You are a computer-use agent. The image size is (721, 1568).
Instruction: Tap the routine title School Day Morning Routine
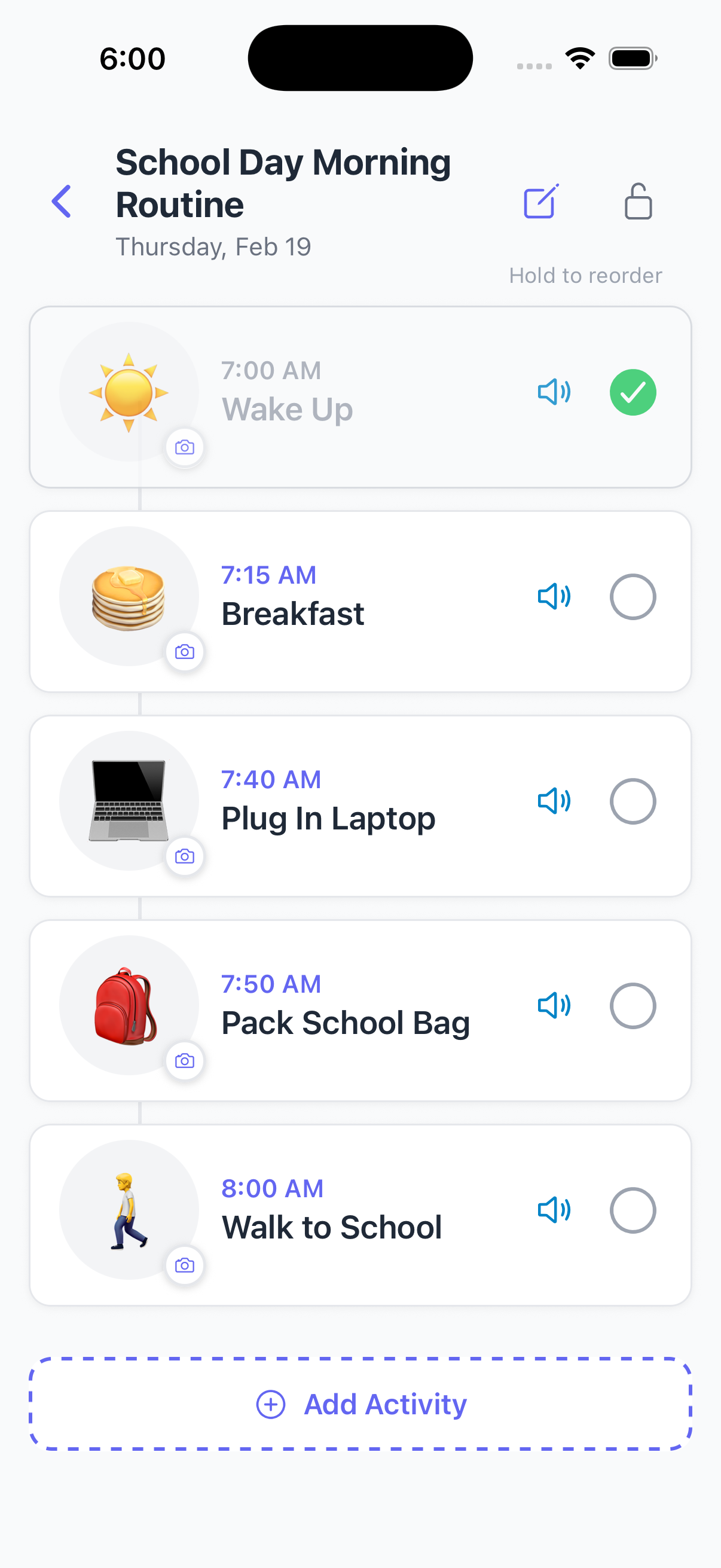point(282,182)
